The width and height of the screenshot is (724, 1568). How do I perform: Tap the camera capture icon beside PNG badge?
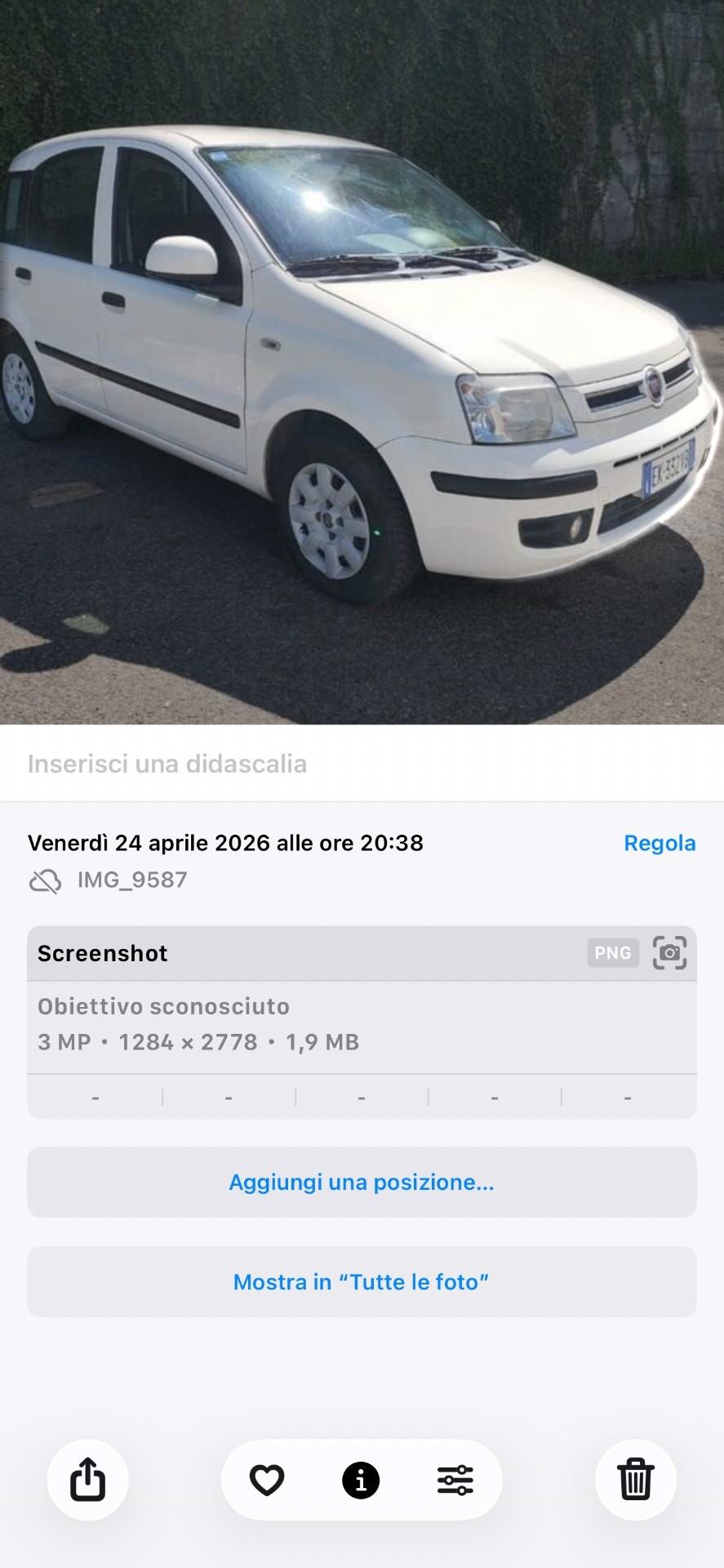(669, 952)
